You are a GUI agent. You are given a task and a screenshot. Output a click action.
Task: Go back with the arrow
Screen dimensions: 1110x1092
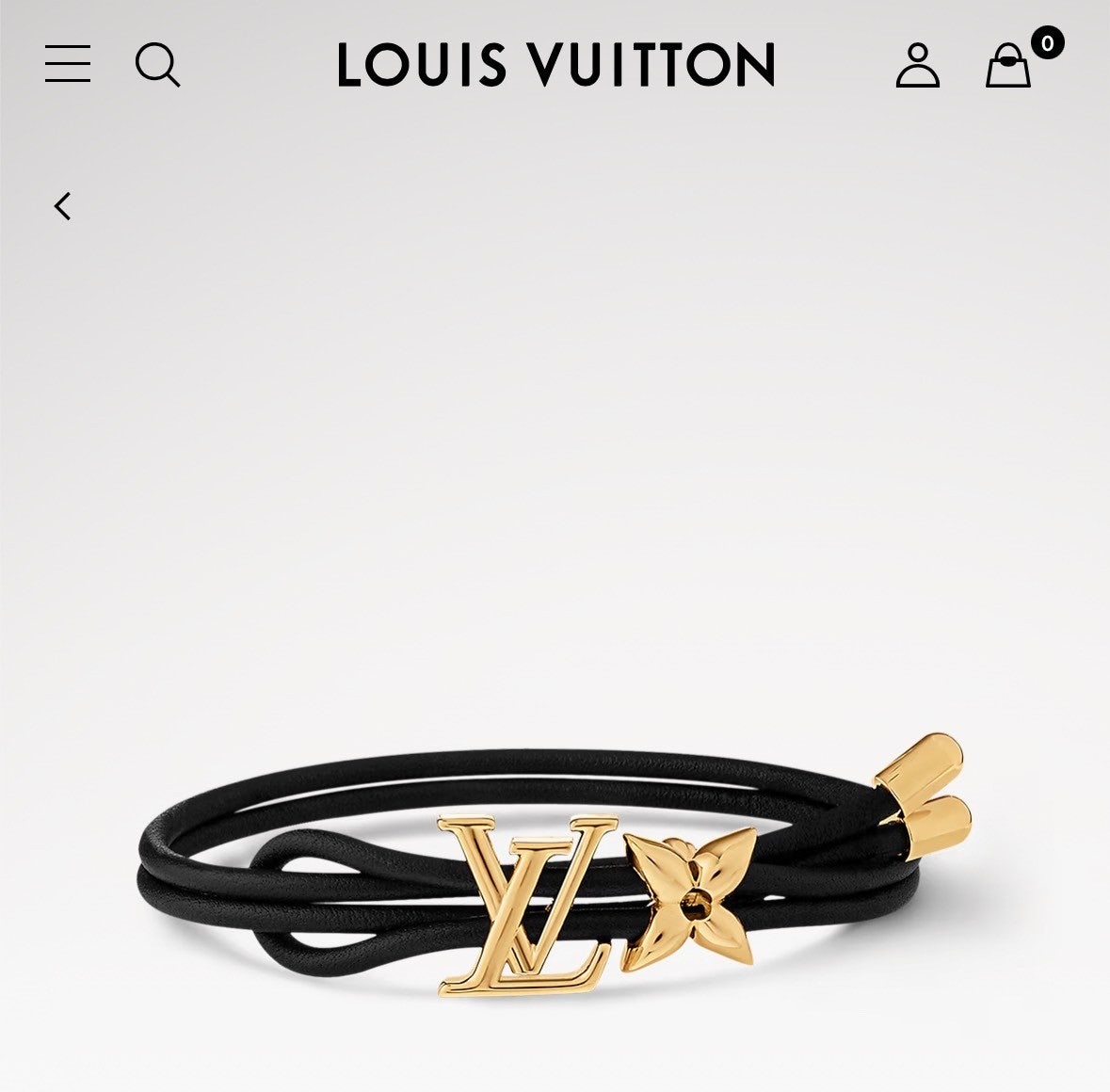pos(63,206)
